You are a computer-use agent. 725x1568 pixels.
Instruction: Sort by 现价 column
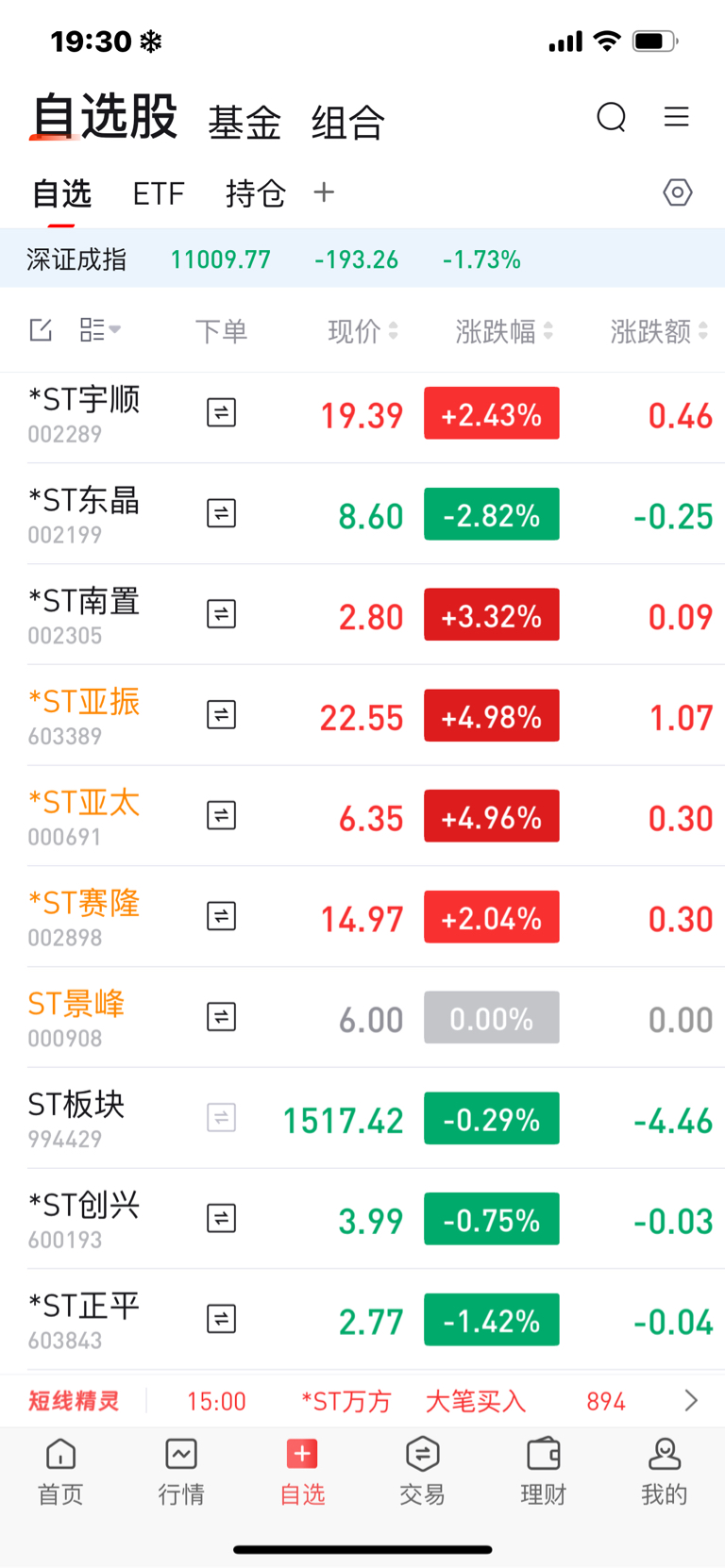tap(362, 331)
